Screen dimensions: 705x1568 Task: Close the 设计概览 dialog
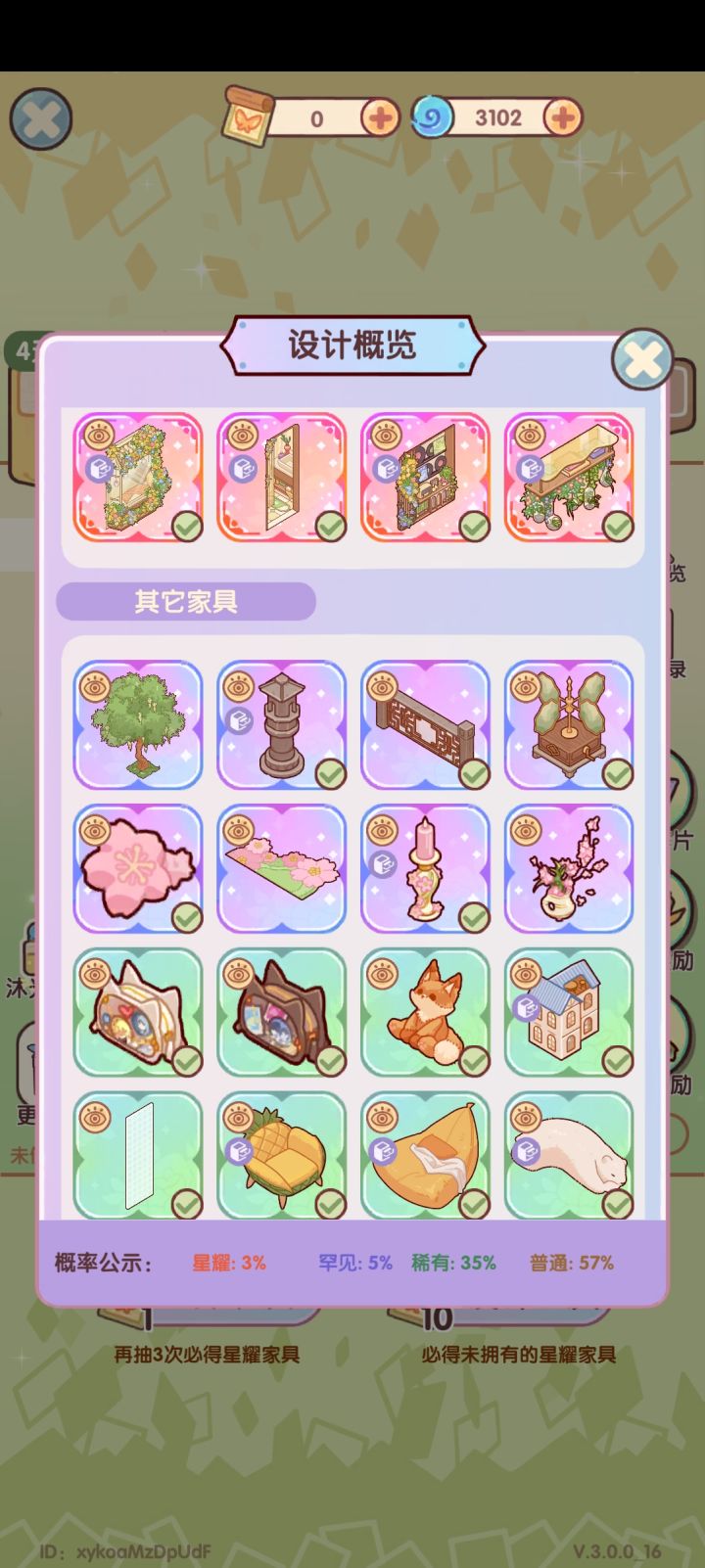(642, 359)
